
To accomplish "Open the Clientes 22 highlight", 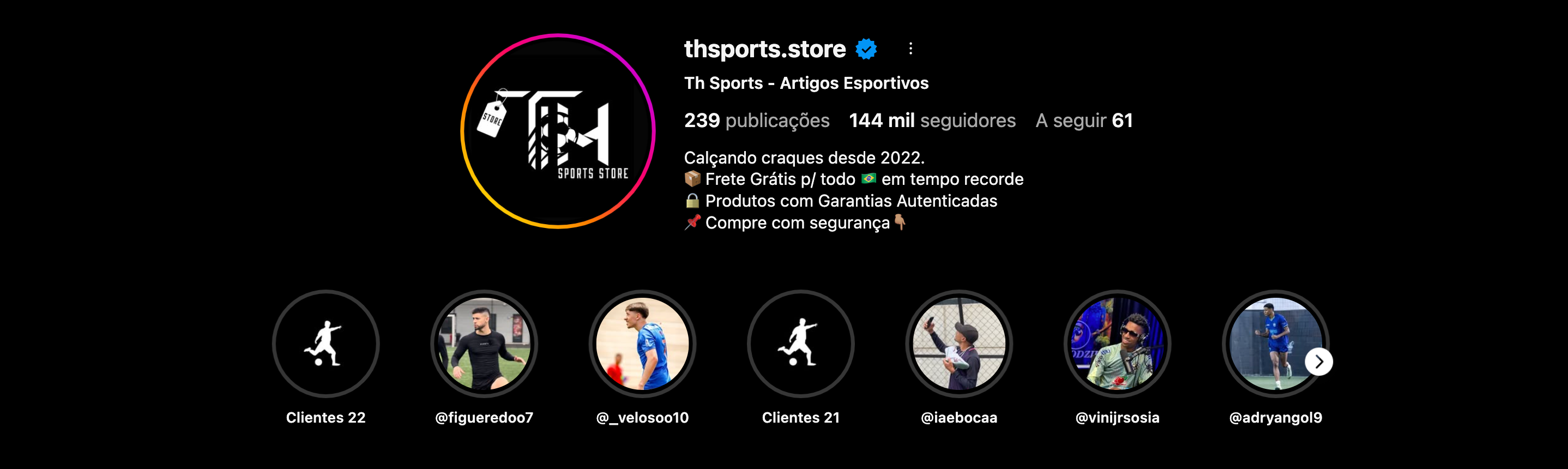I will coord(325,344).
